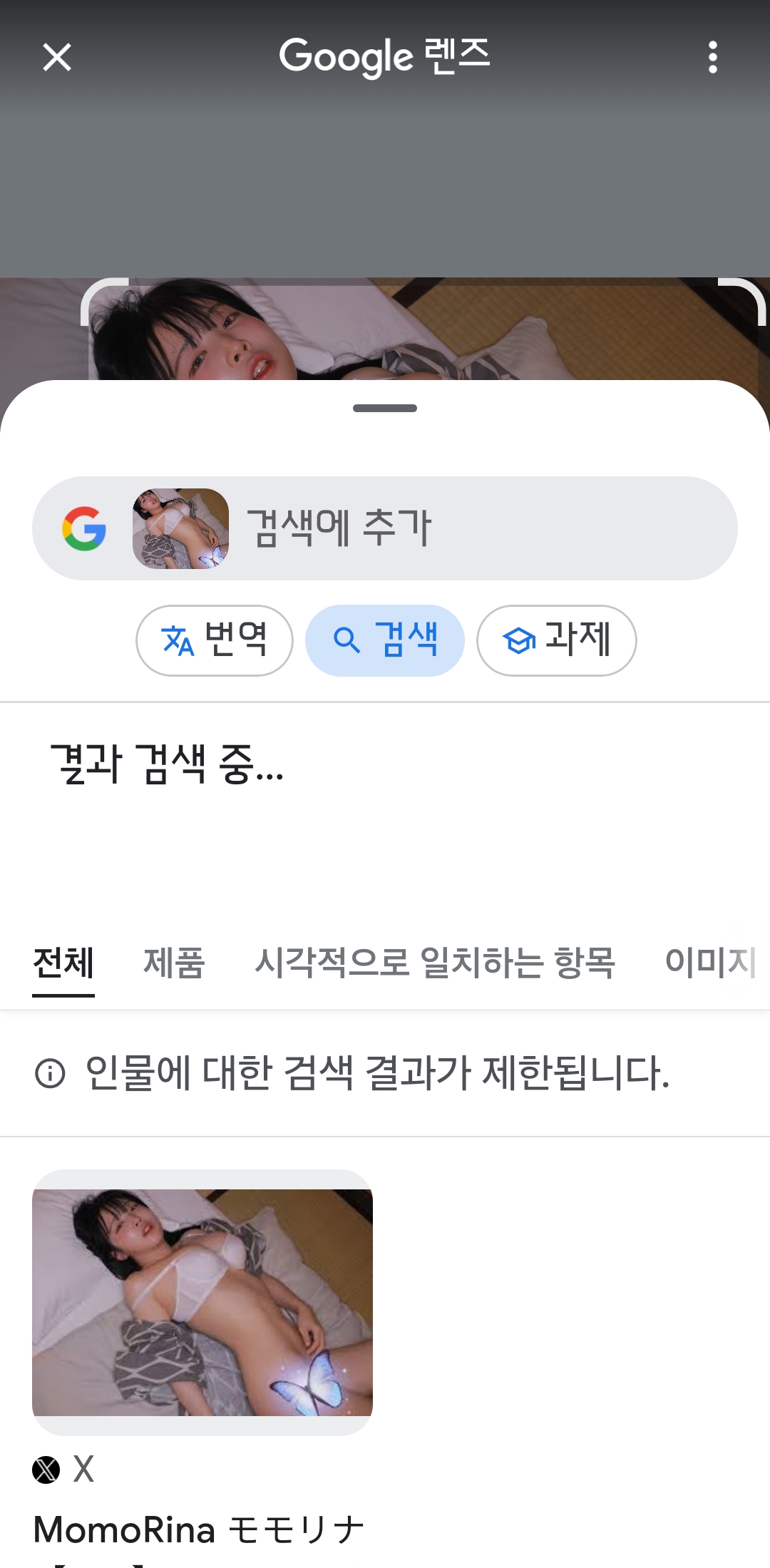Select the 번역 translate chip
This screenshot has width=770, height=1568.
point(215,640)
